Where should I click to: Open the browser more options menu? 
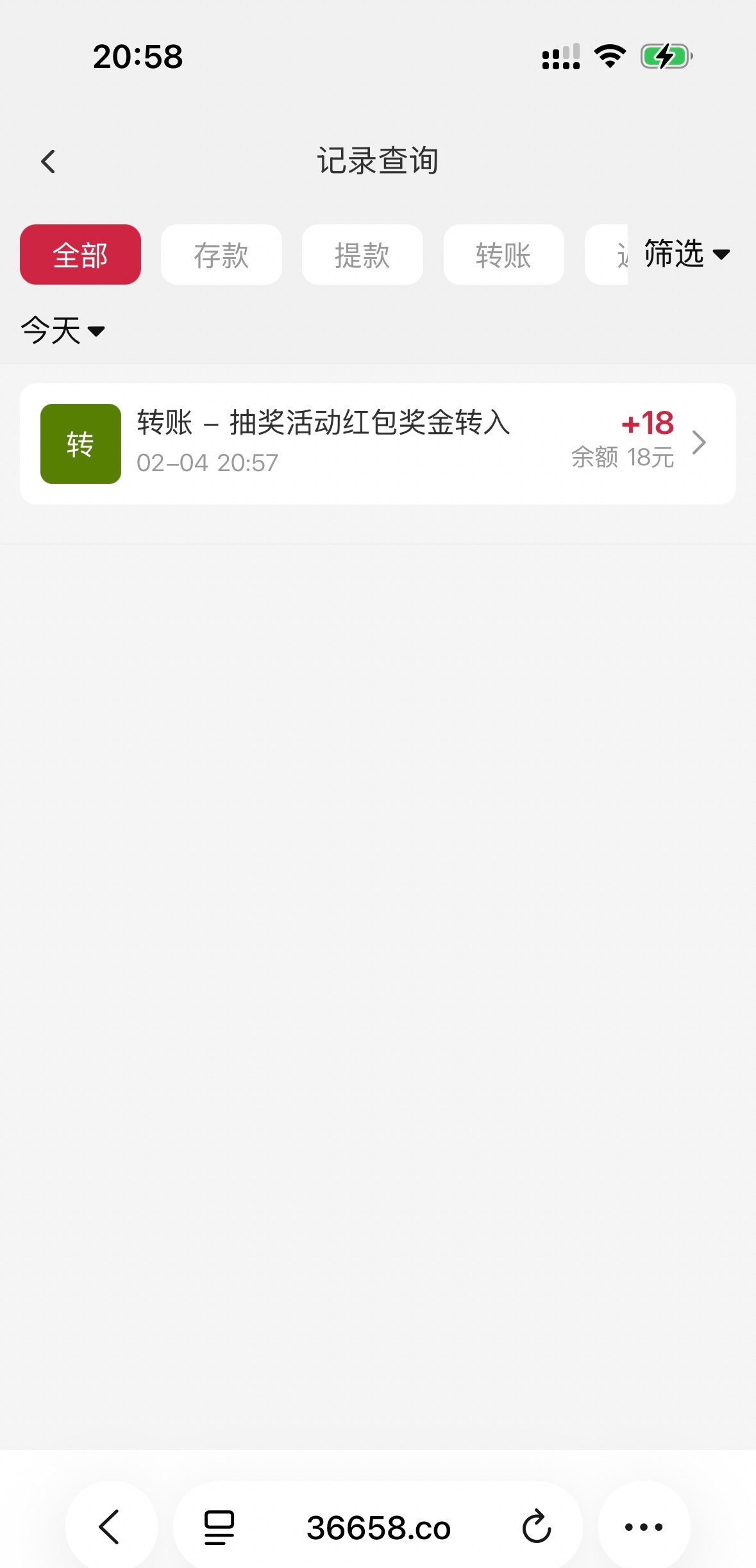coord(644,1527)
